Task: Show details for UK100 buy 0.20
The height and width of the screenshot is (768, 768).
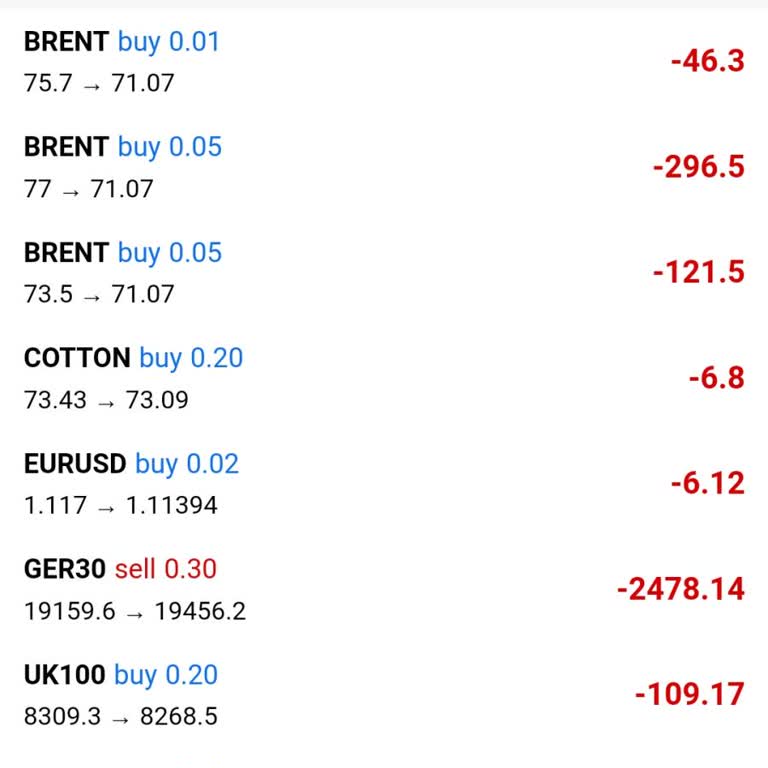Action: pyautogui.click(x=384, y=695)
